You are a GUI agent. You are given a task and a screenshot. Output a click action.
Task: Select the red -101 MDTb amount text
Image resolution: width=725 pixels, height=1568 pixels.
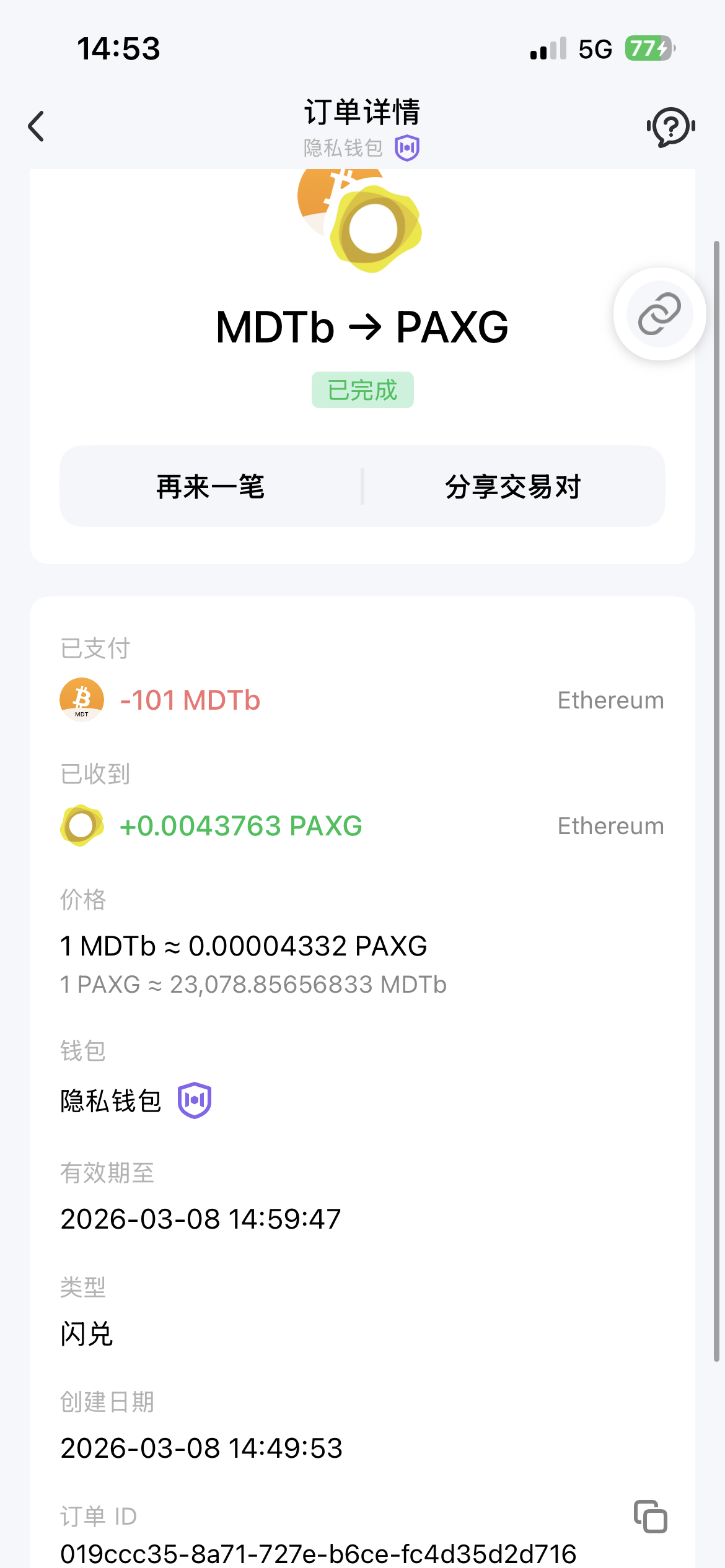[x=190, y=700]
